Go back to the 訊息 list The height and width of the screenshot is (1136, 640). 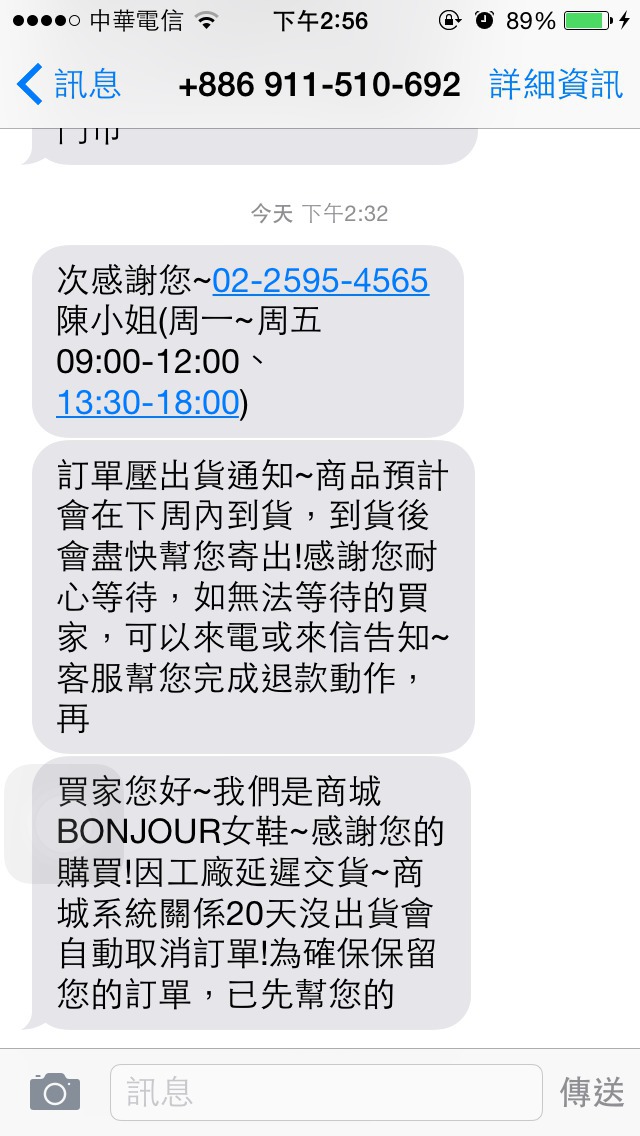pyautogui.click(x=68, y=84)
